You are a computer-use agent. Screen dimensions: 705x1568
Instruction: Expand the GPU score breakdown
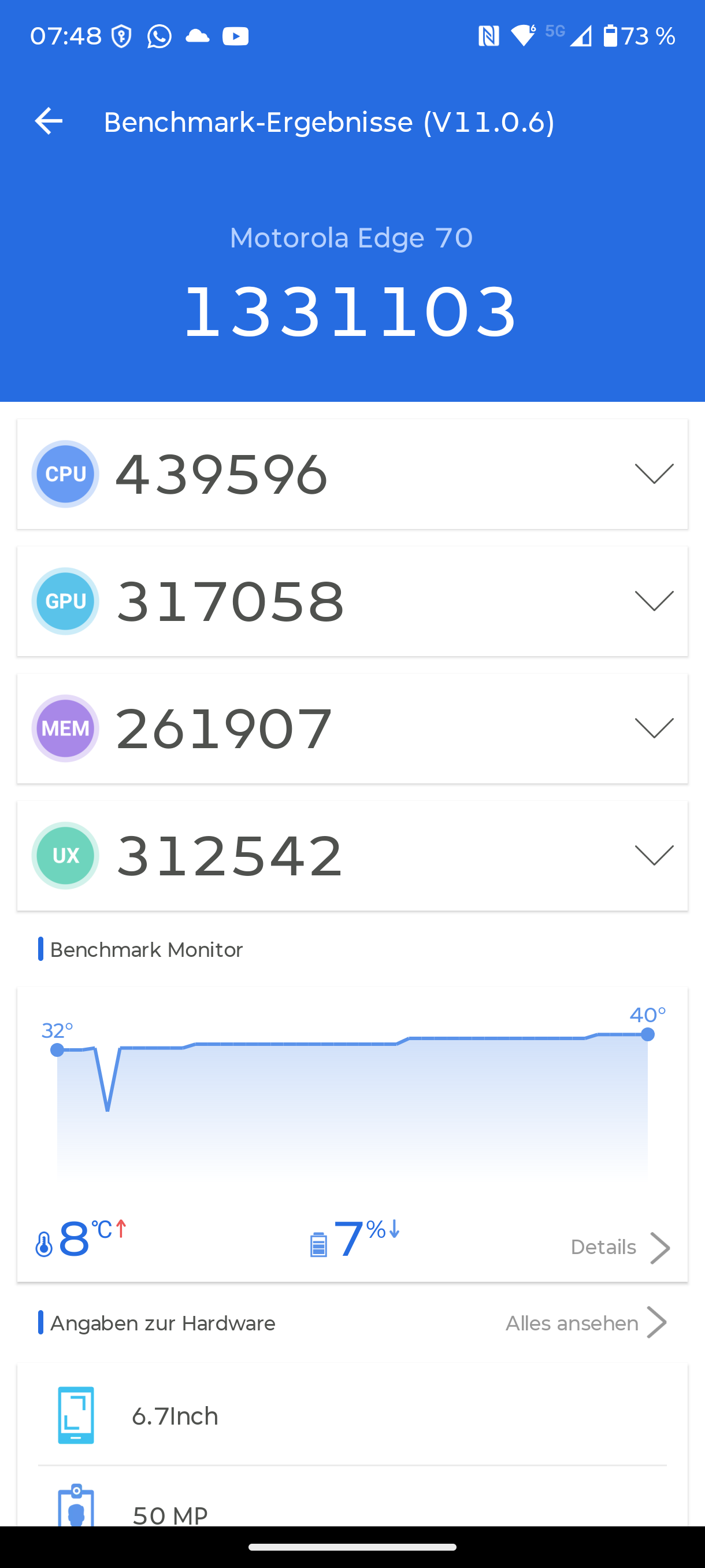coord(654,601)
